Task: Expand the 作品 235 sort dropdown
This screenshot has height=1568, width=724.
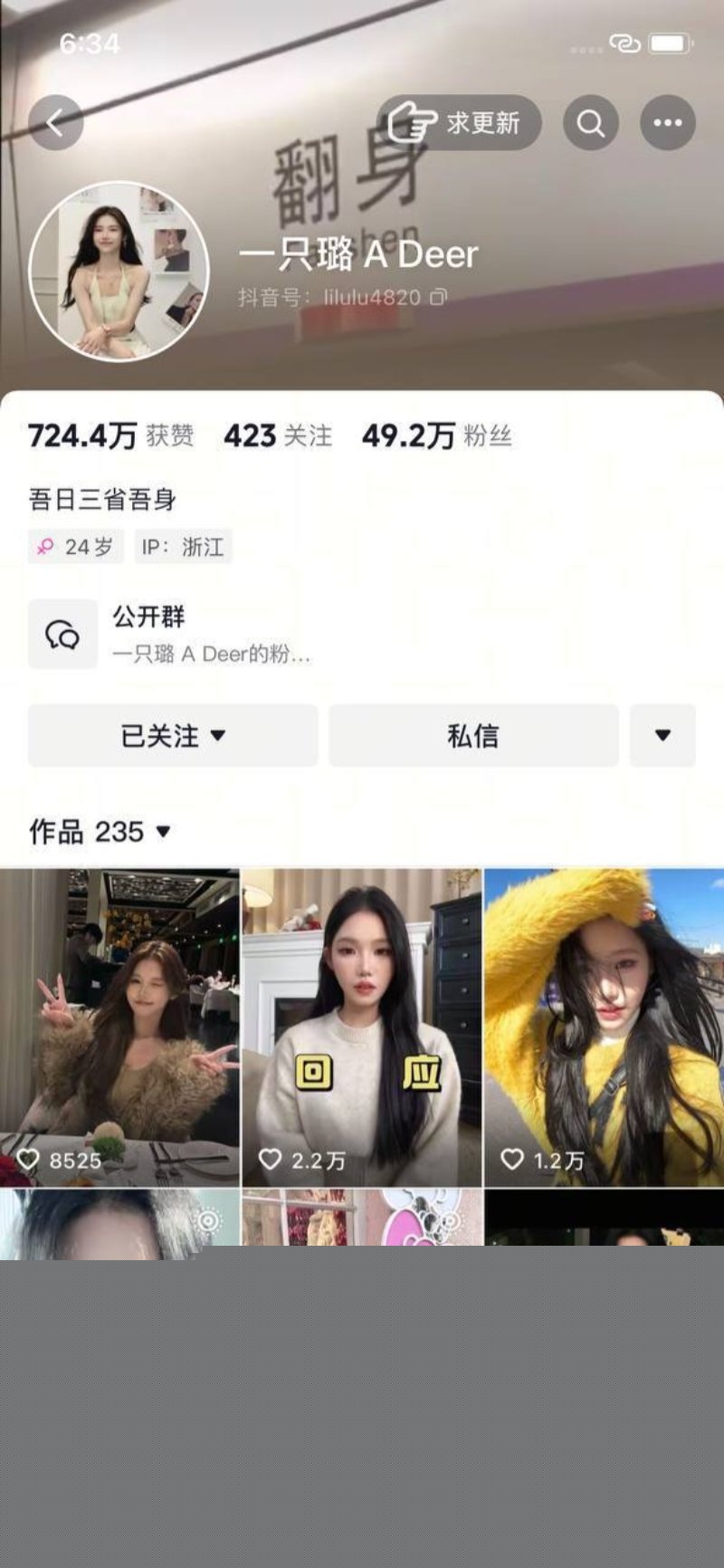Action: point(164,831)
